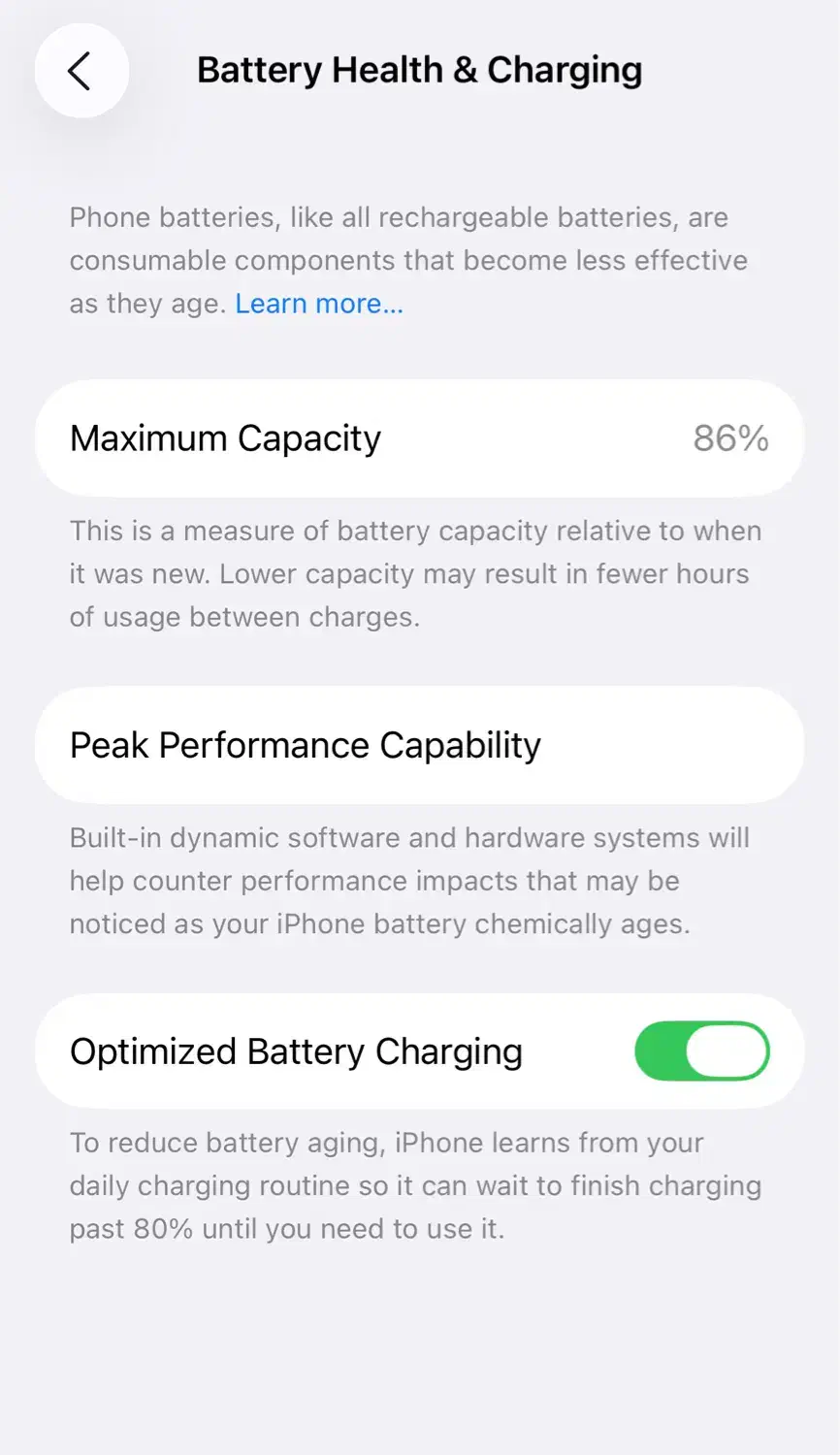Image resolution: width=840 pixels, height=1455 pixels.
Task: Select the Maximum Capacity label text
Action: pos(225,437)
